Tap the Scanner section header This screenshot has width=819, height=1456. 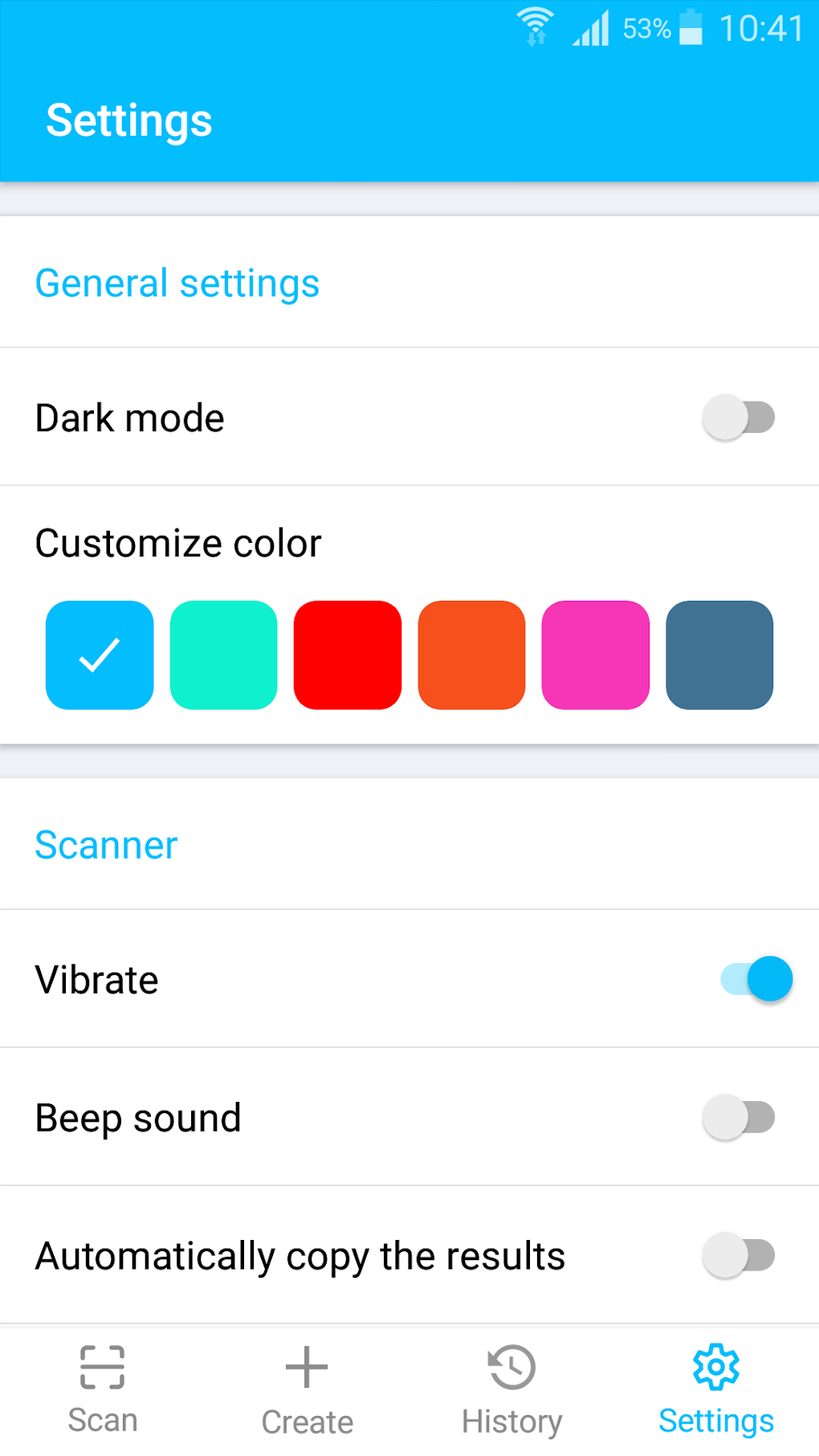coord(105,845)
